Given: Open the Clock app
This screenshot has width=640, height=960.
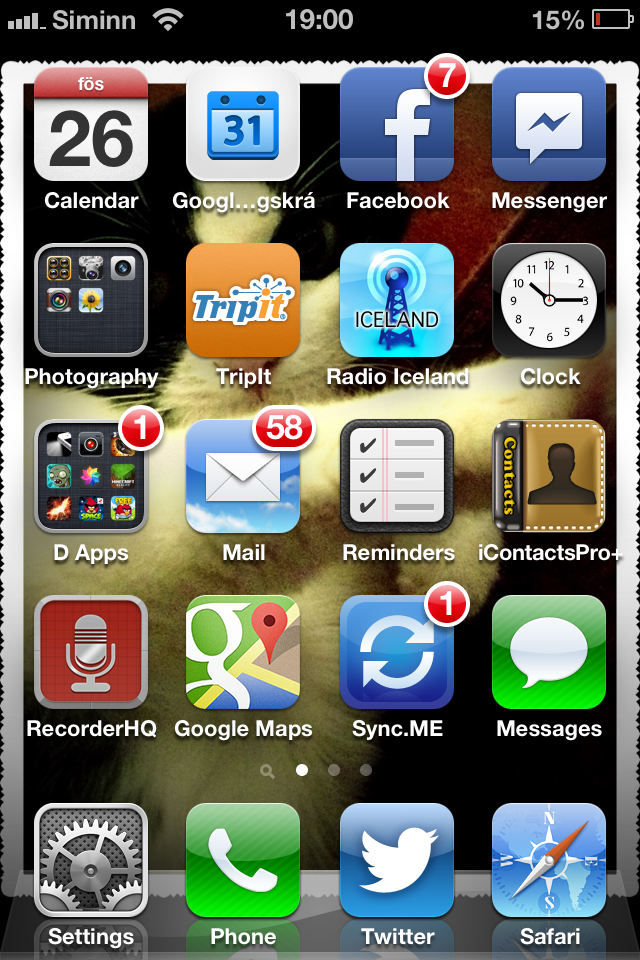Looking at the screenshot, I should 549,300.
